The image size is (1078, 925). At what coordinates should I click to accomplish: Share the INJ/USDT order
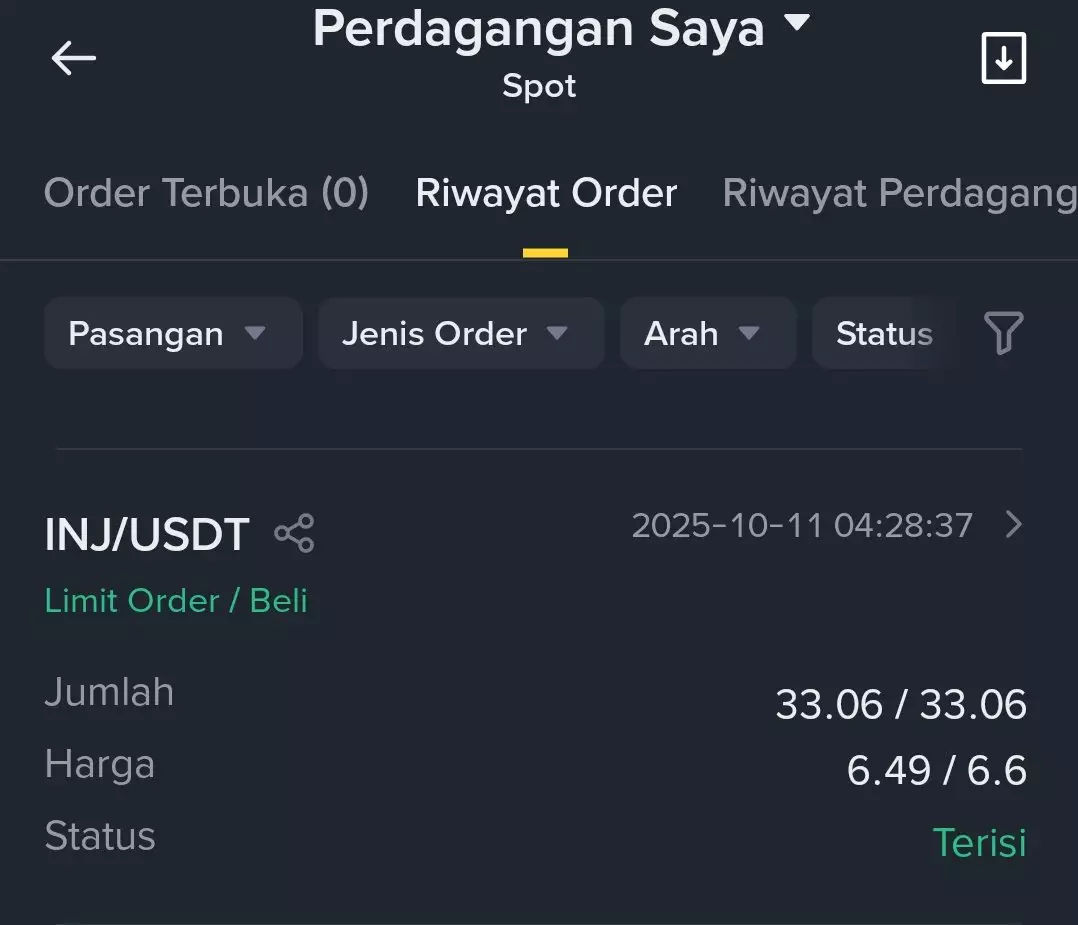[x=294, y=534]
